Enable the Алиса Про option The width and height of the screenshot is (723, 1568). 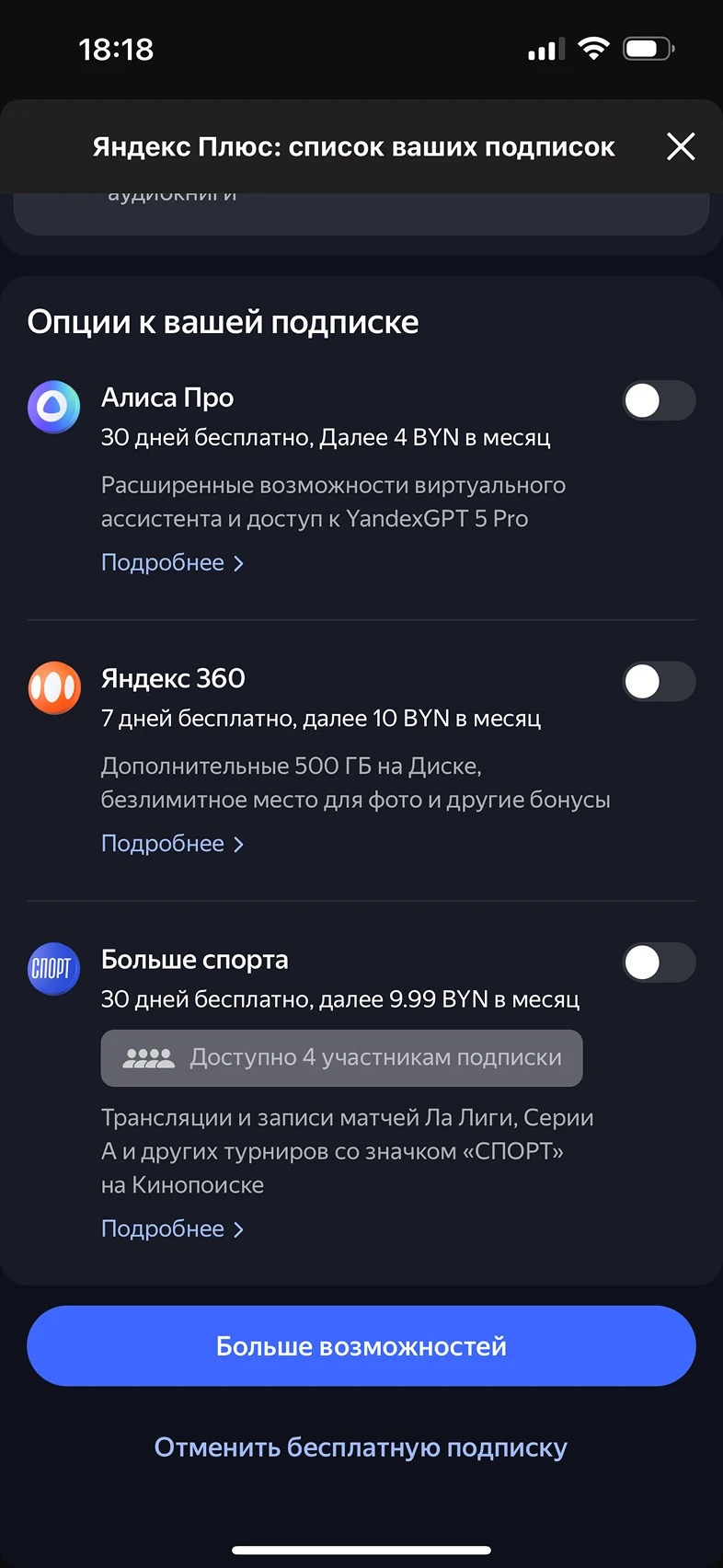click(x=659, y=400)
